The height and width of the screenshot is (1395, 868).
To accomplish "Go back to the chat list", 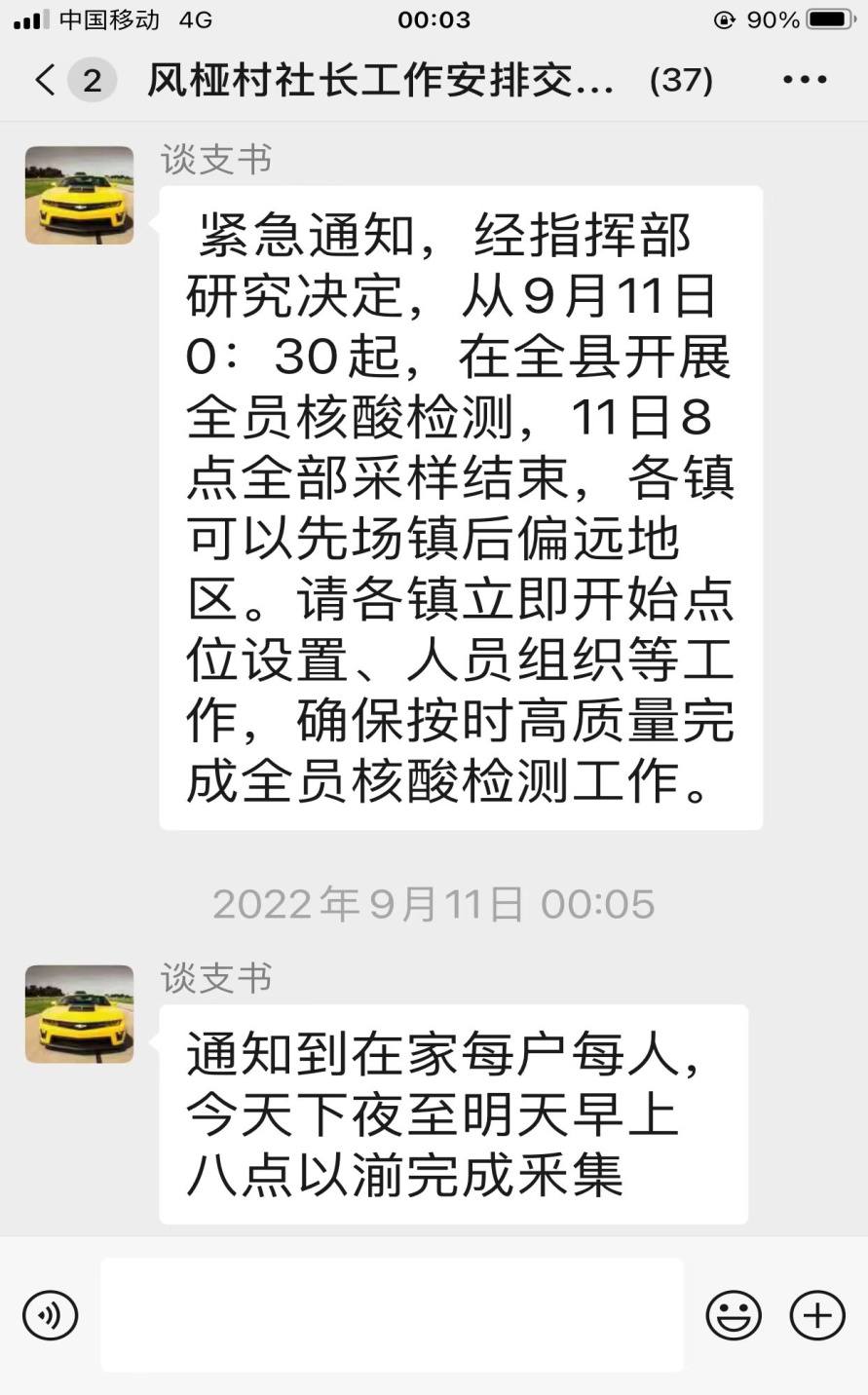I will tap(46, 80).
